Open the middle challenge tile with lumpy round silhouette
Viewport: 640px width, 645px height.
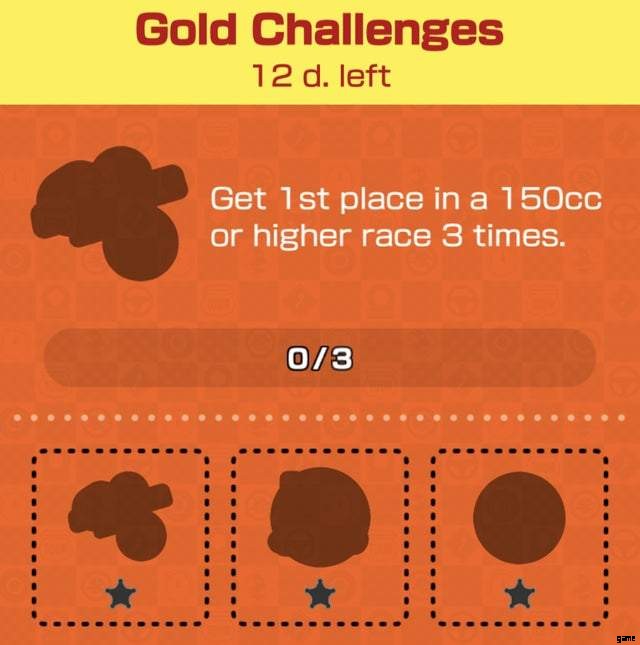pyautogui.click(x=319, y=535)
